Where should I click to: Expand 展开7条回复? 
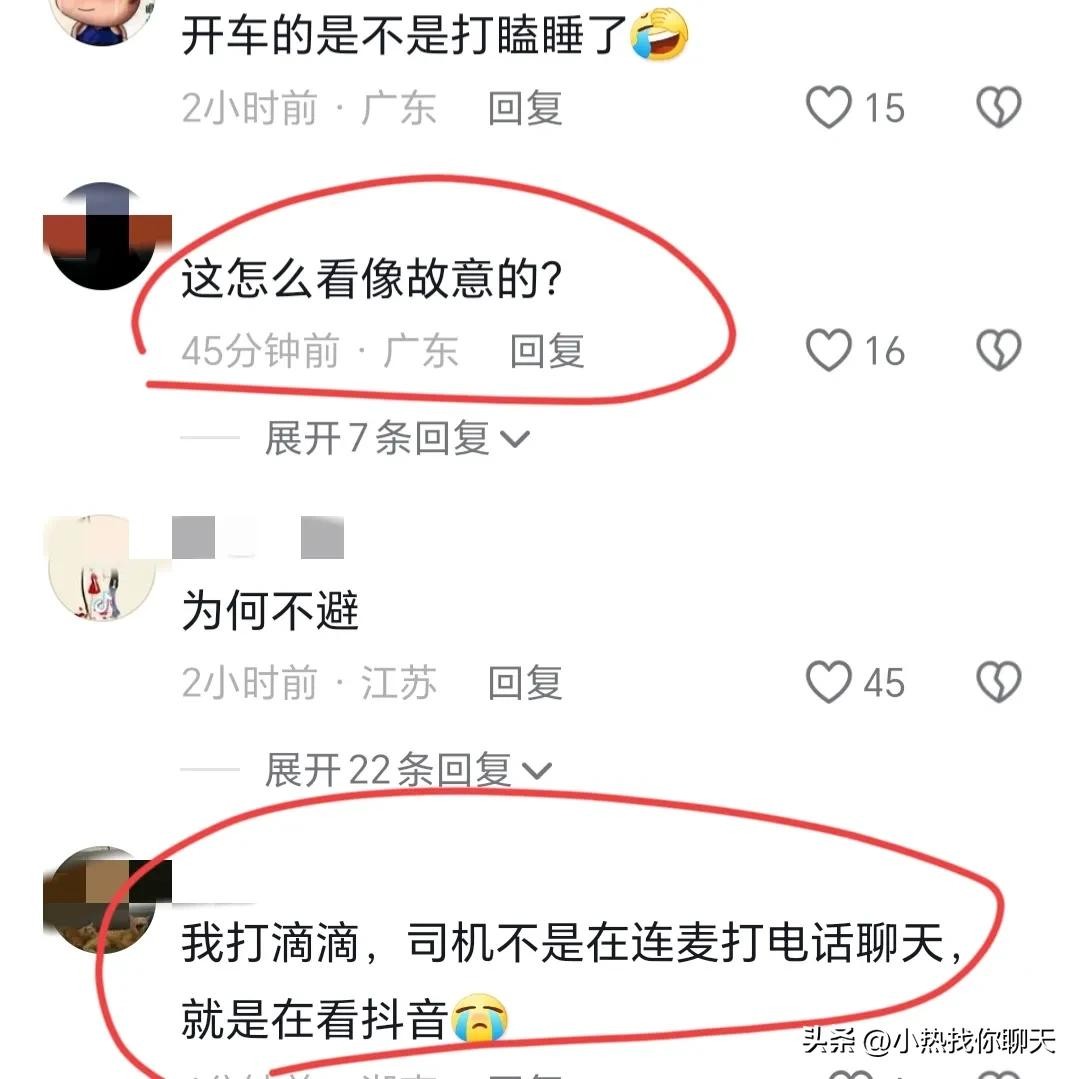pyautogui.click(x=396, y=438)
